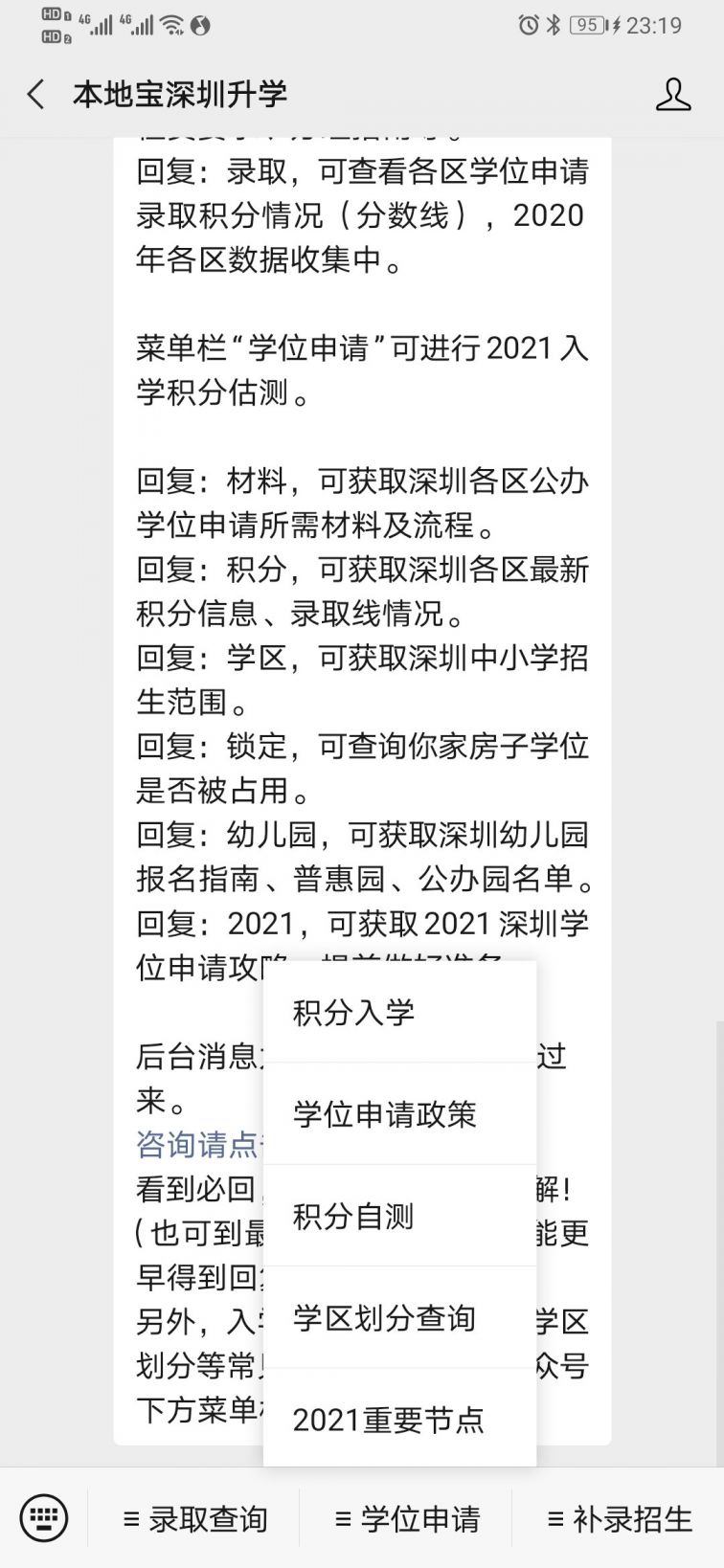Choose 积分自测 from the menu

click(353, 1217)
